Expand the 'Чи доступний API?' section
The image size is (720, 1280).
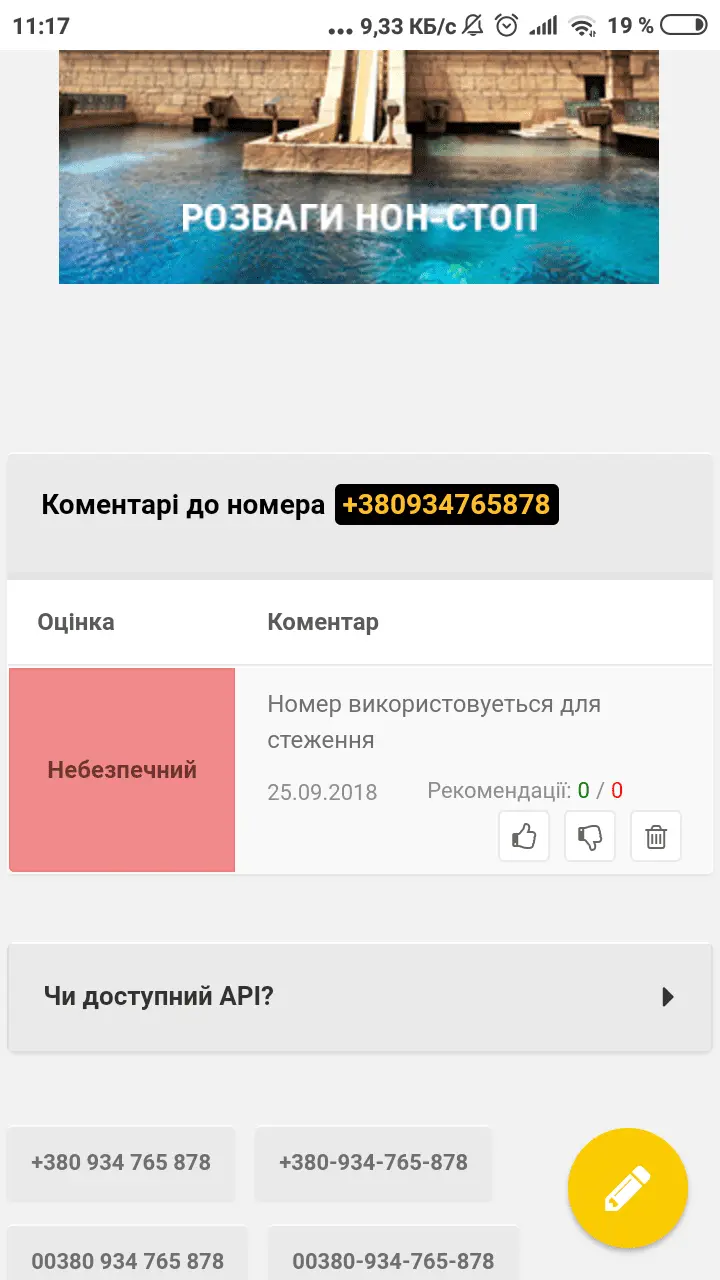[x=360, y=997]
